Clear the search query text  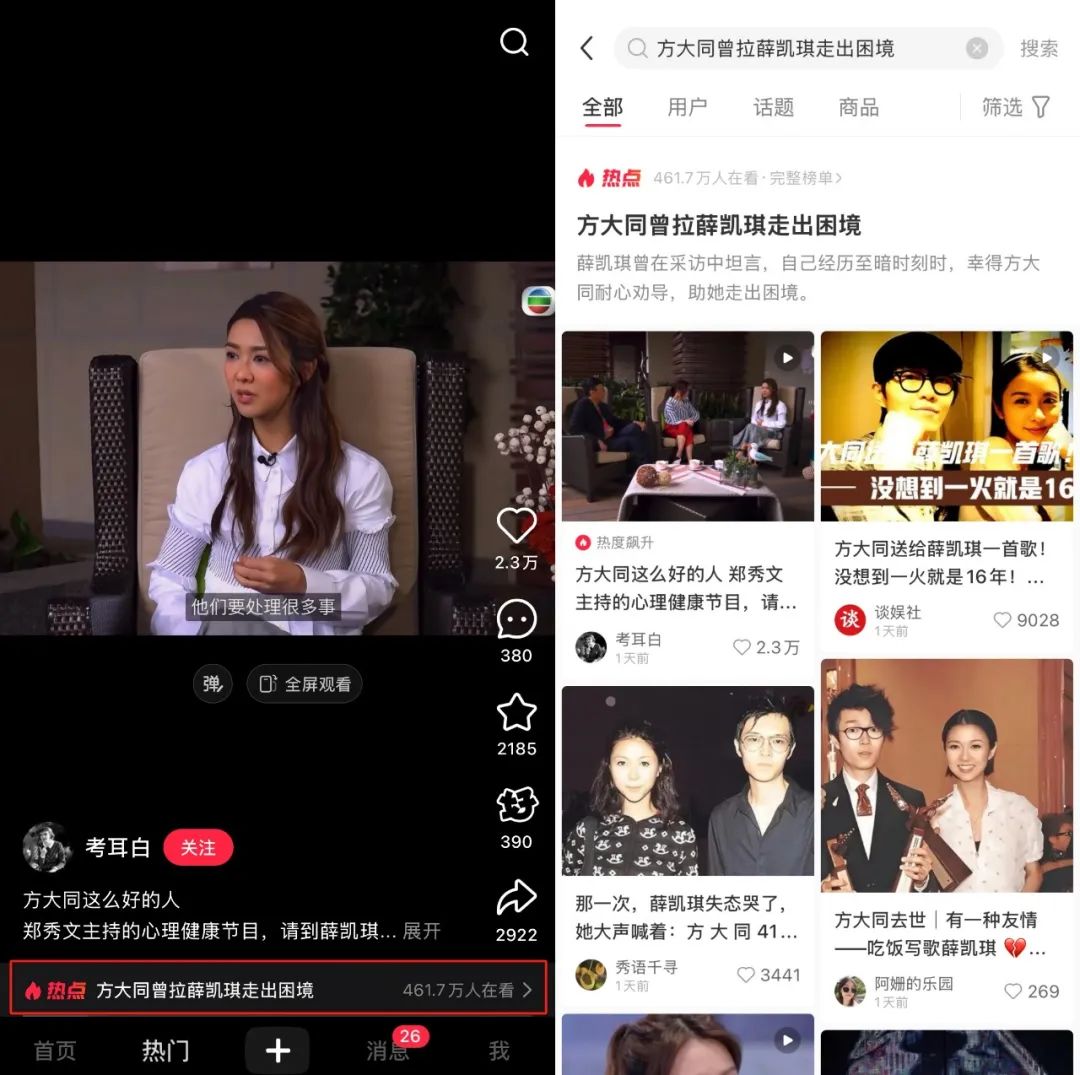point(977,48)
